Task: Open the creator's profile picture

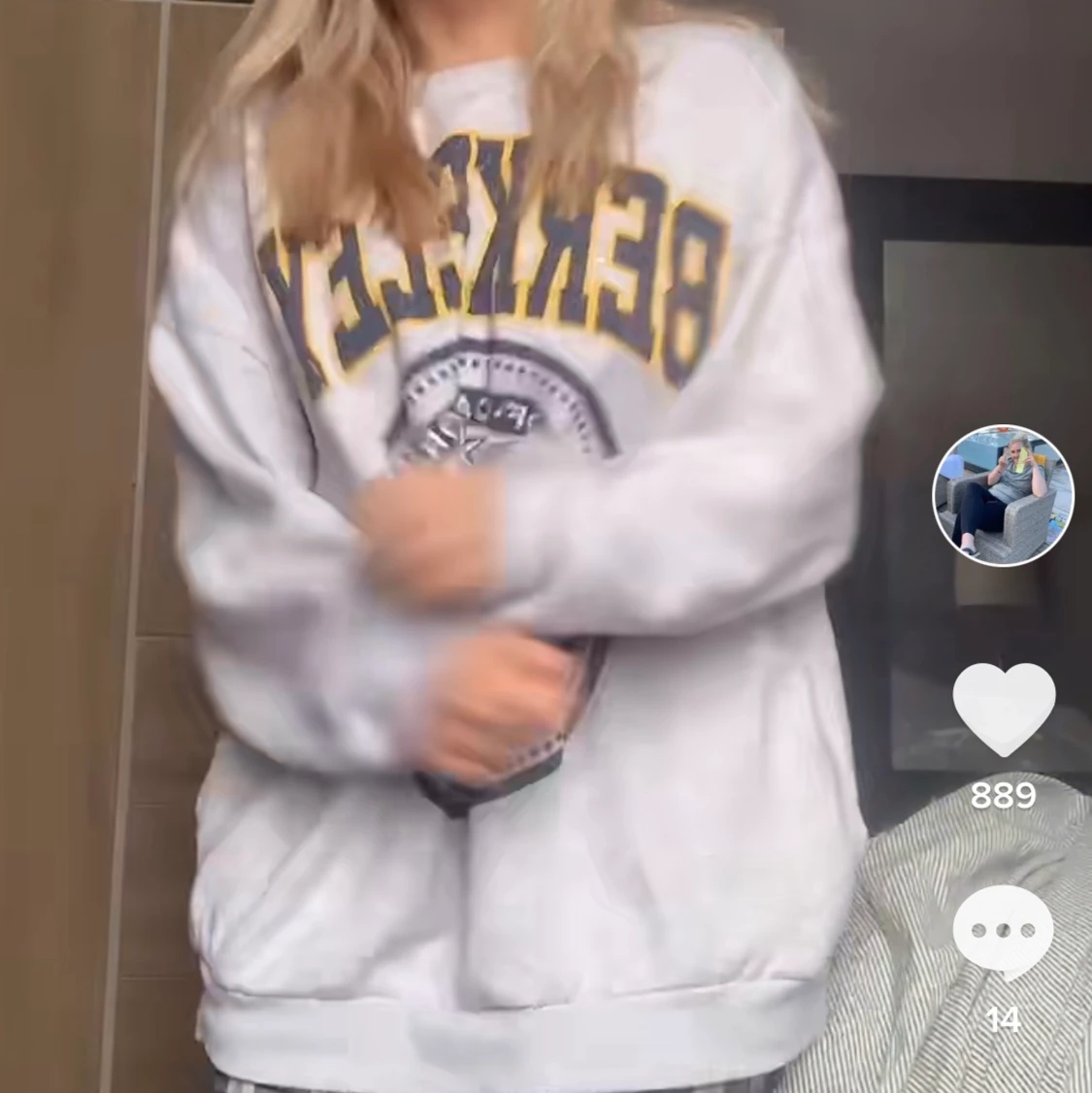Action: (x=1003, y=495)
